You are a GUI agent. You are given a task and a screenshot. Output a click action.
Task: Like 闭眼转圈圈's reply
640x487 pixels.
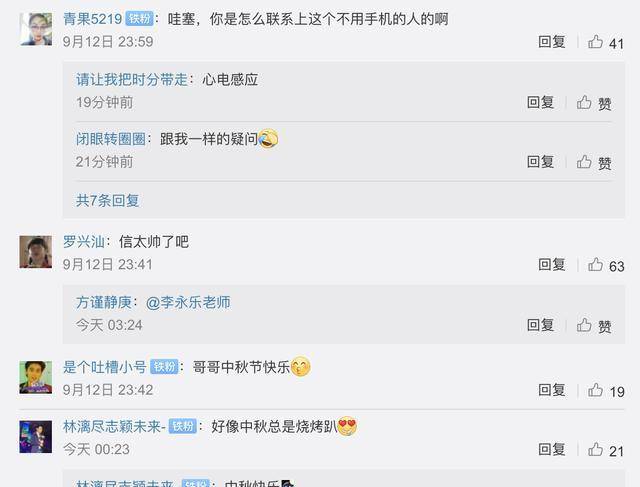594,162
